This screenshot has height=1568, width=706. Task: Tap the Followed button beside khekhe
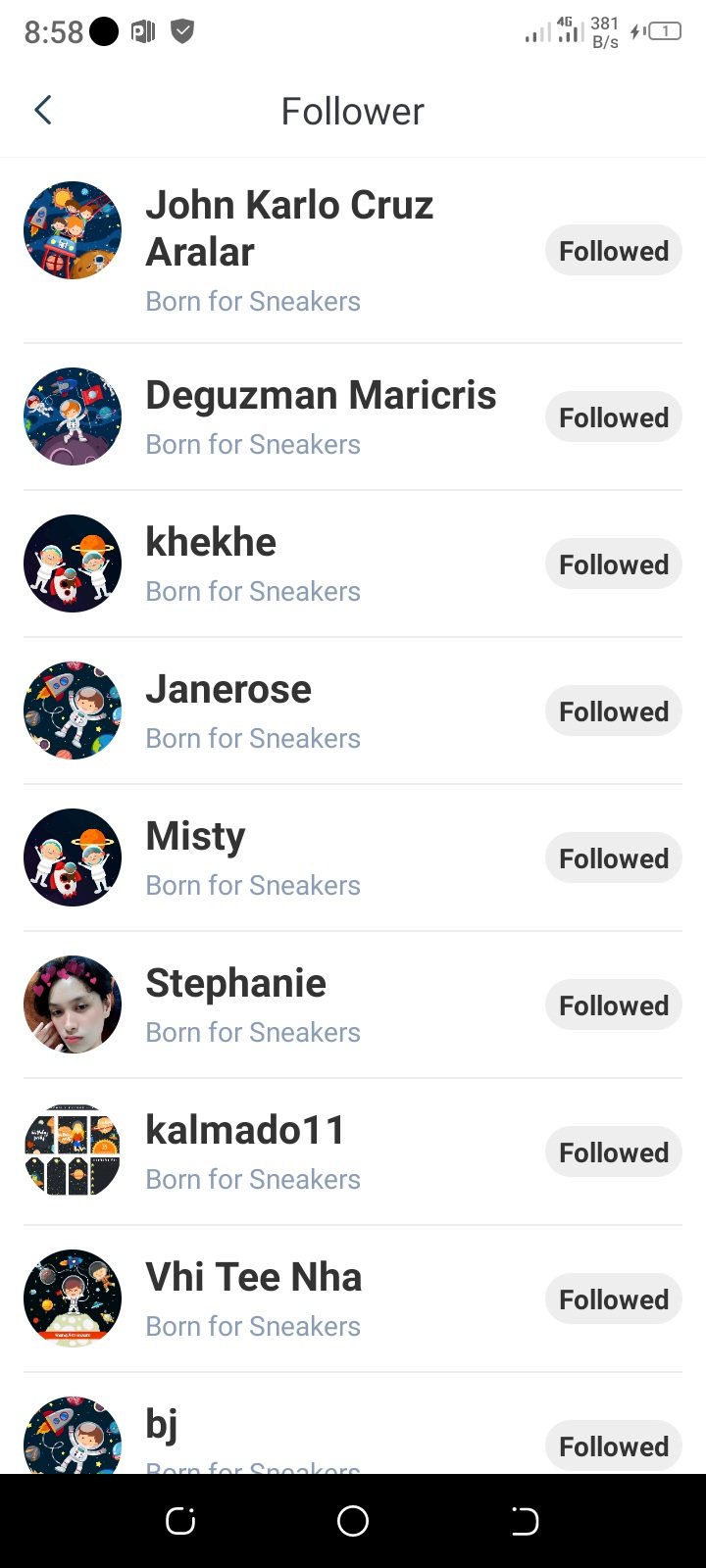pyautogui.click(x=613, y=564)
